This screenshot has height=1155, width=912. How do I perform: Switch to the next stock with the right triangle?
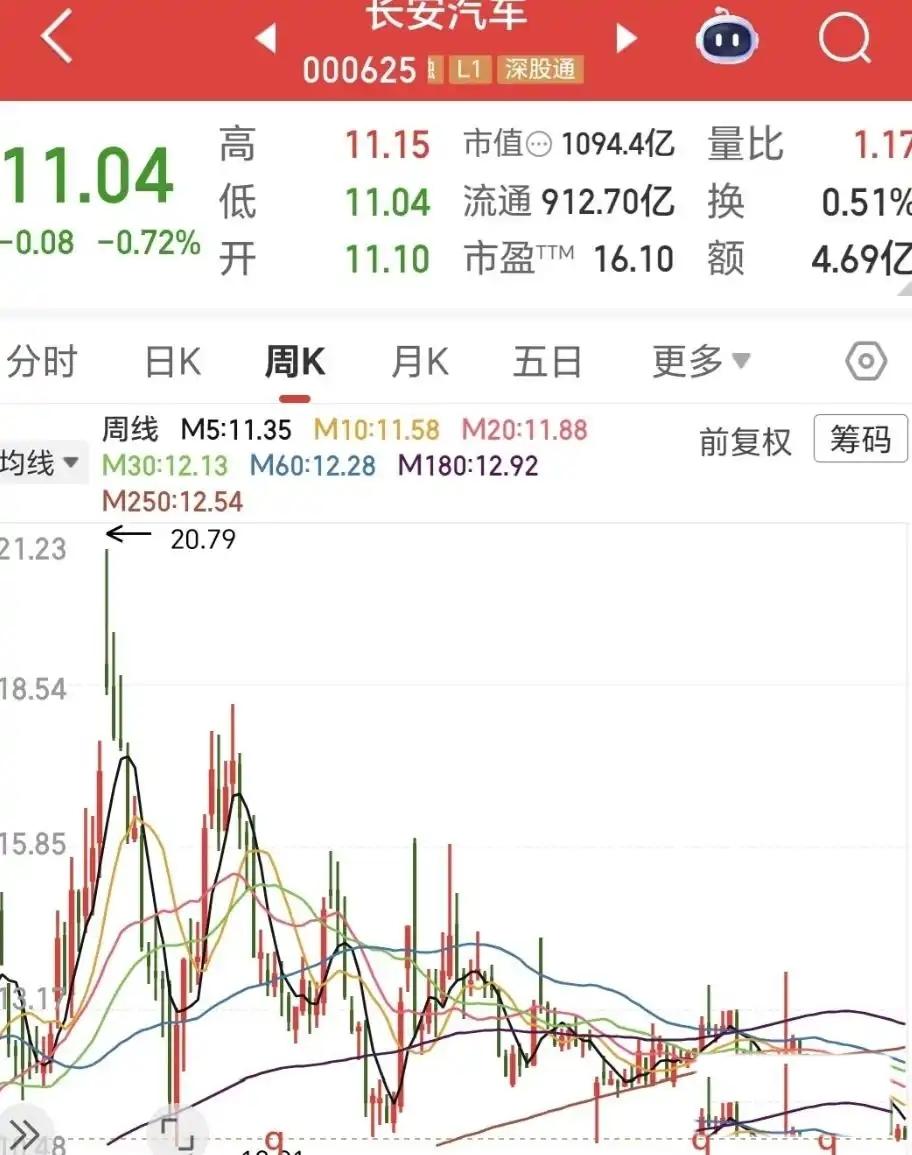coord(625,38)
